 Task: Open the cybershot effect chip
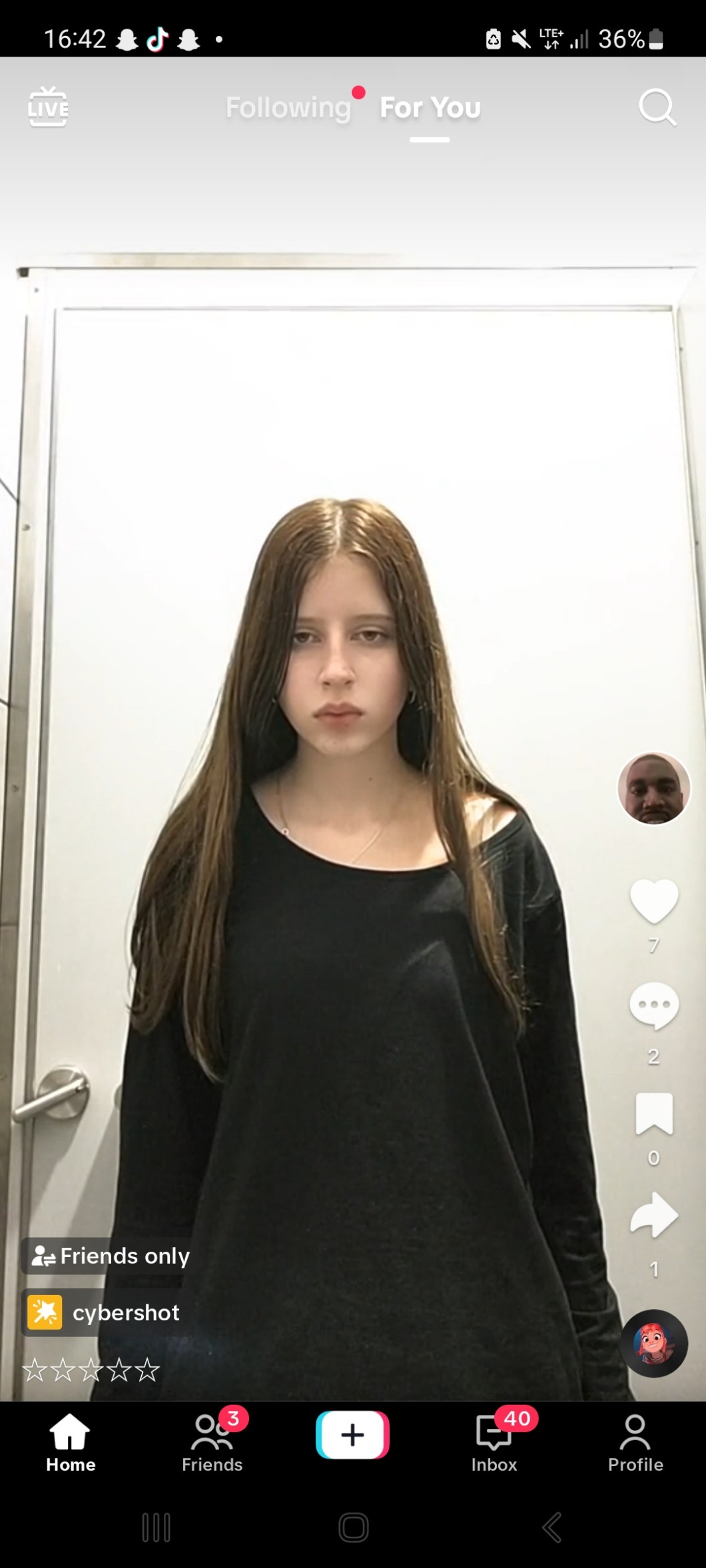tap(105, 1312)
